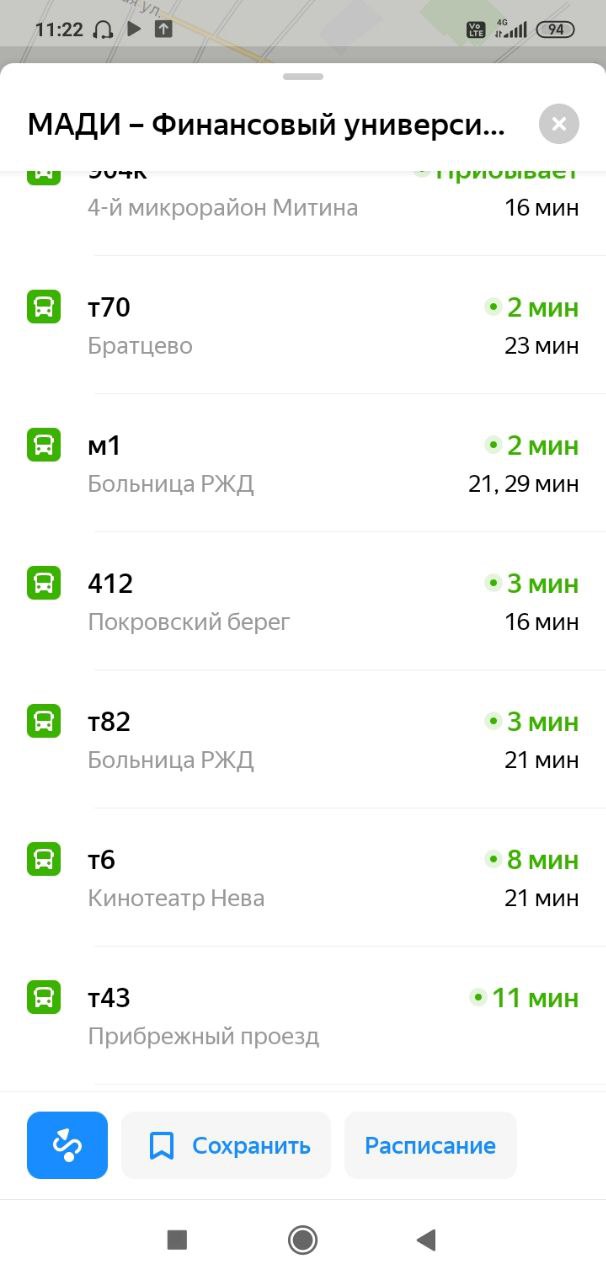Select route 412 to Покровский берег
Viewport: 606px width, 1280px height.
click(303, 601)
